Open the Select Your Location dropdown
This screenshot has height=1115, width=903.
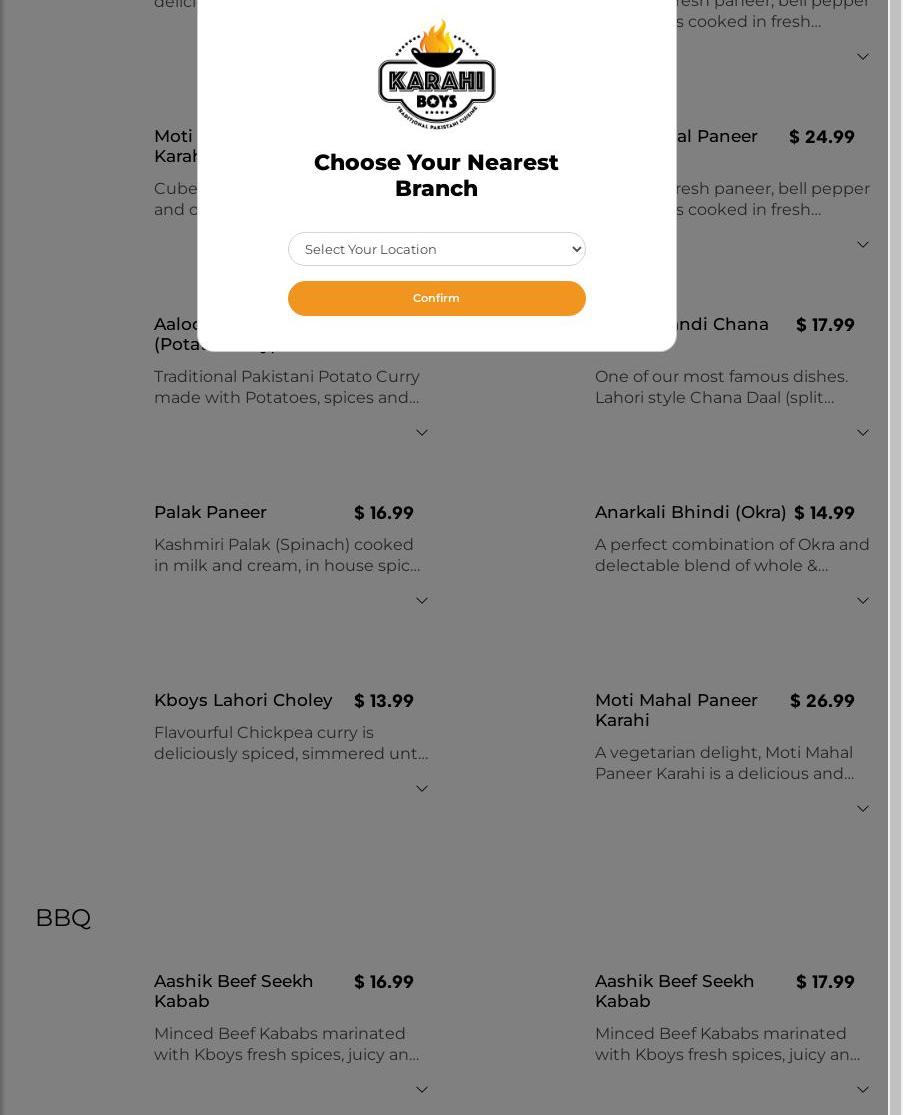pyautogui.click(x=436, y=249)
